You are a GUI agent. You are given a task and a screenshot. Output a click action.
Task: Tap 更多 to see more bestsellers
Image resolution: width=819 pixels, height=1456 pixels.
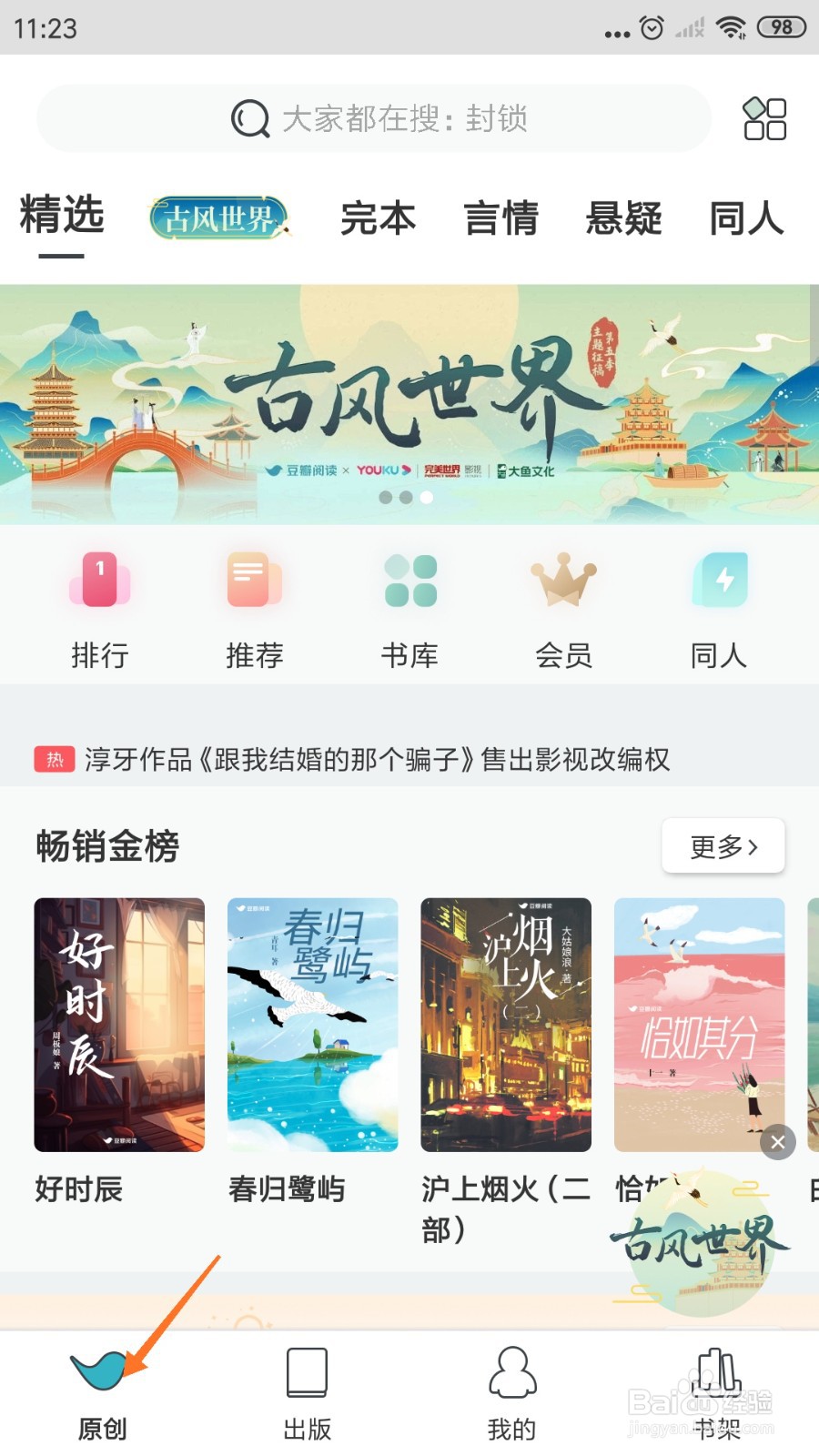point(723,846)
